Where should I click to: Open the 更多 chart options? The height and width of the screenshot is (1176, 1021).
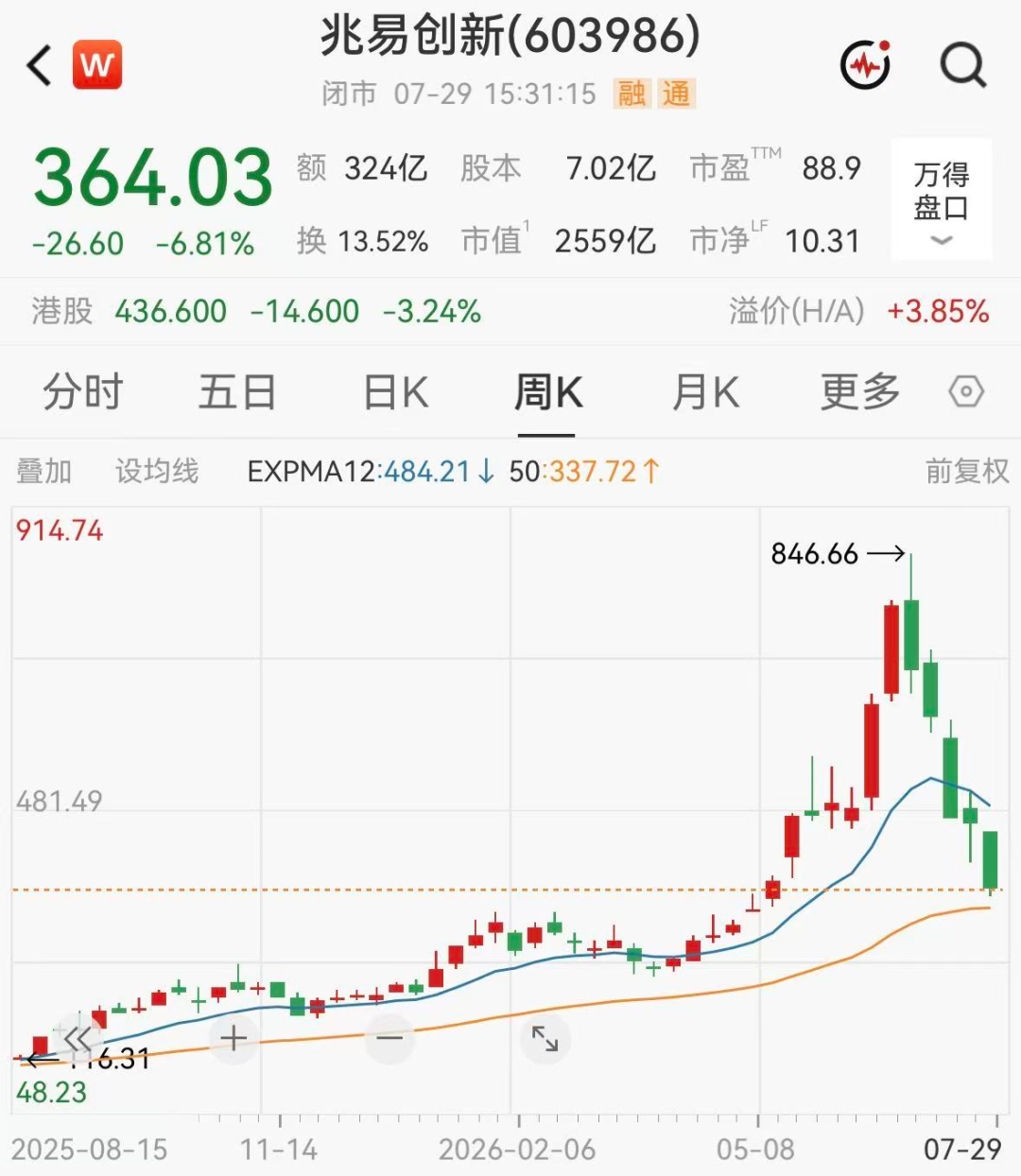[x=859, y=391]
